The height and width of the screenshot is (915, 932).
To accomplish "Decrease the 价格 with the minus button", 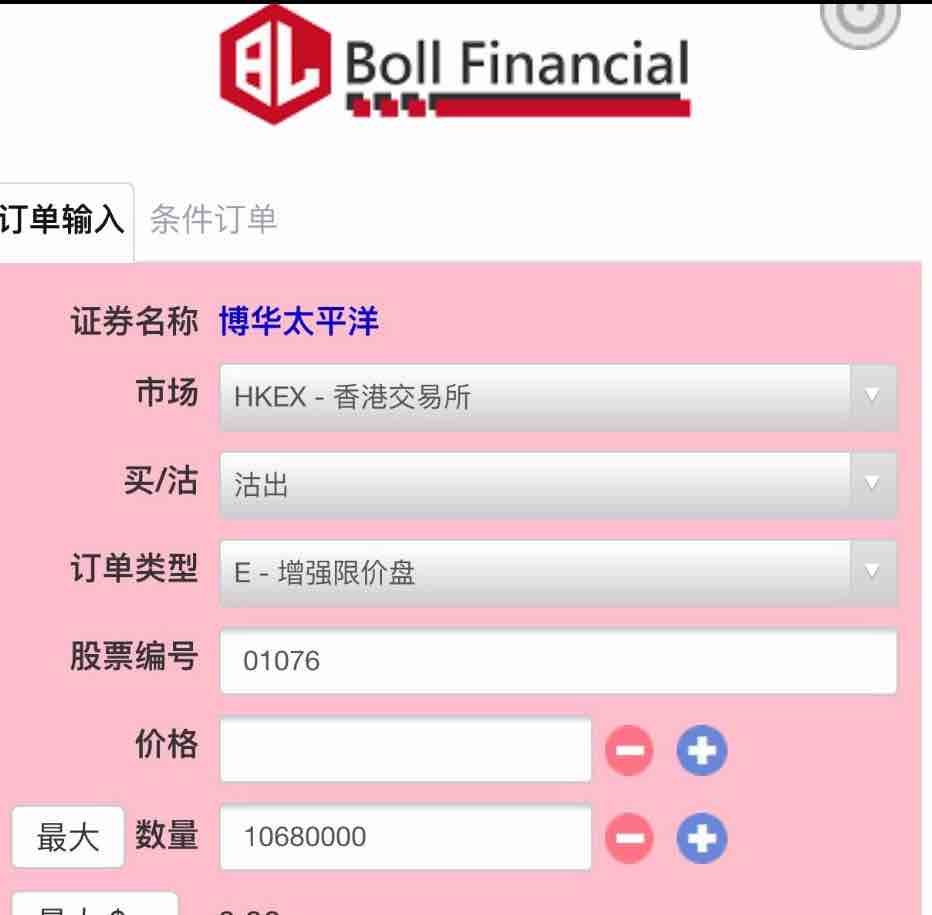I will point(630,750).
